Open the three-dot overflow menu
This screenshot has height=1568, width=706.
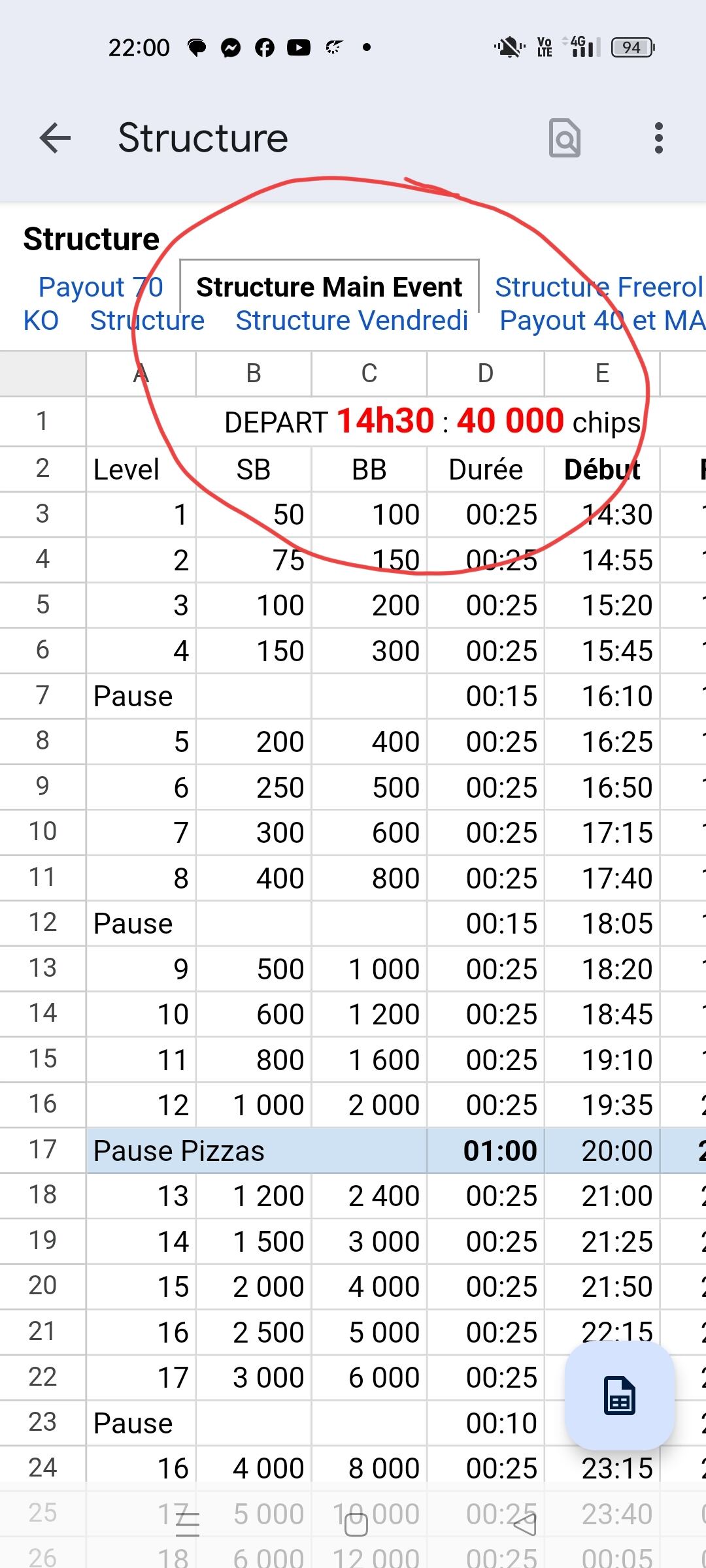(658, 138)
